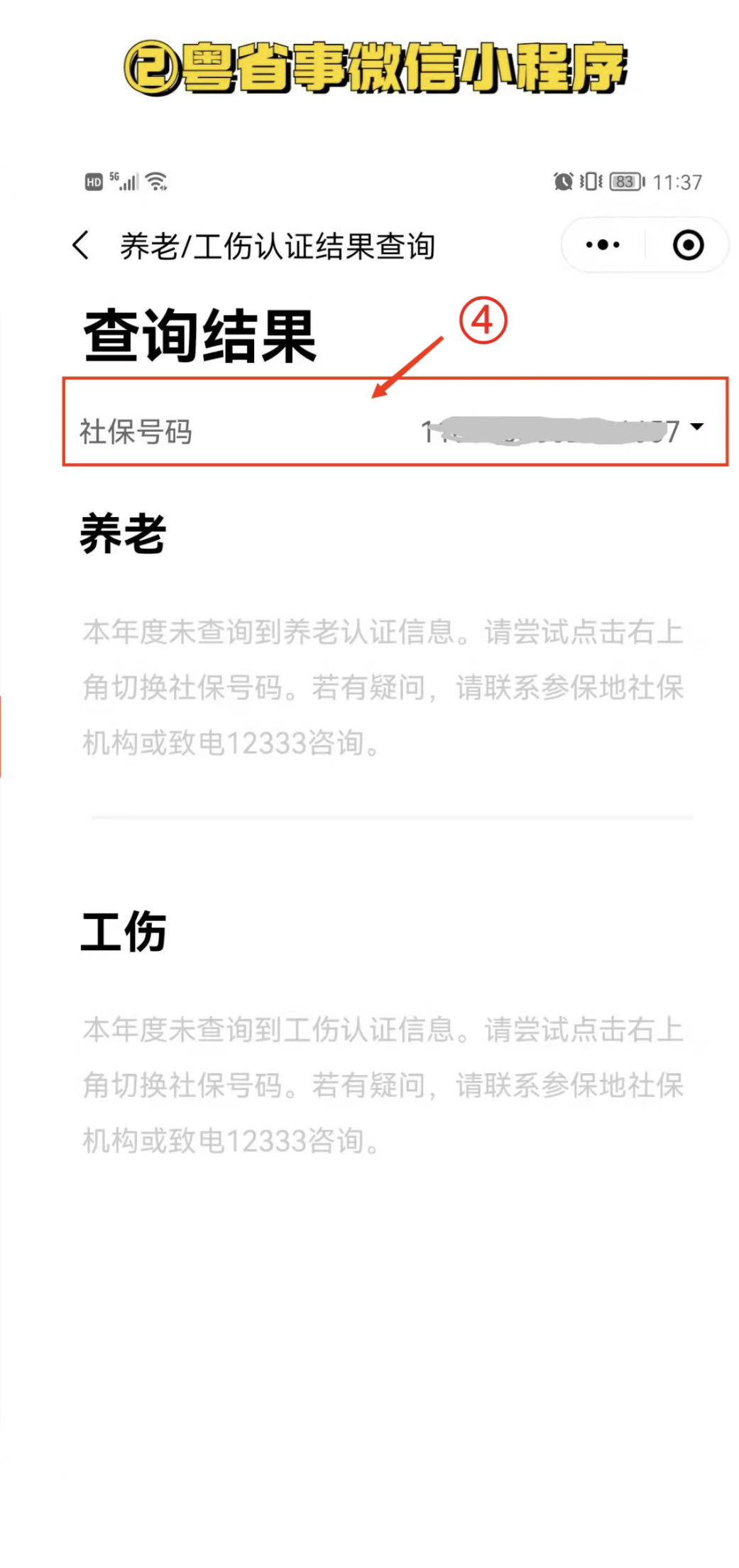Close the mini program with the circle button
This screenshot has width=739, height=1568.
click(687, 245)
